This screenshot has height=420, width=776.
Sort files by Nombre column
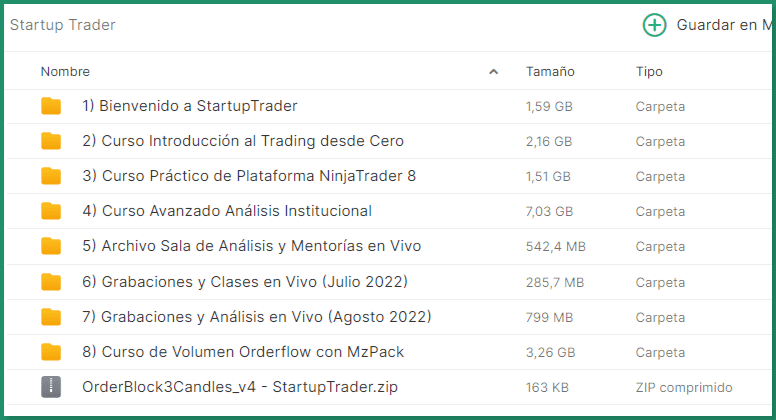tap(65, 72)
